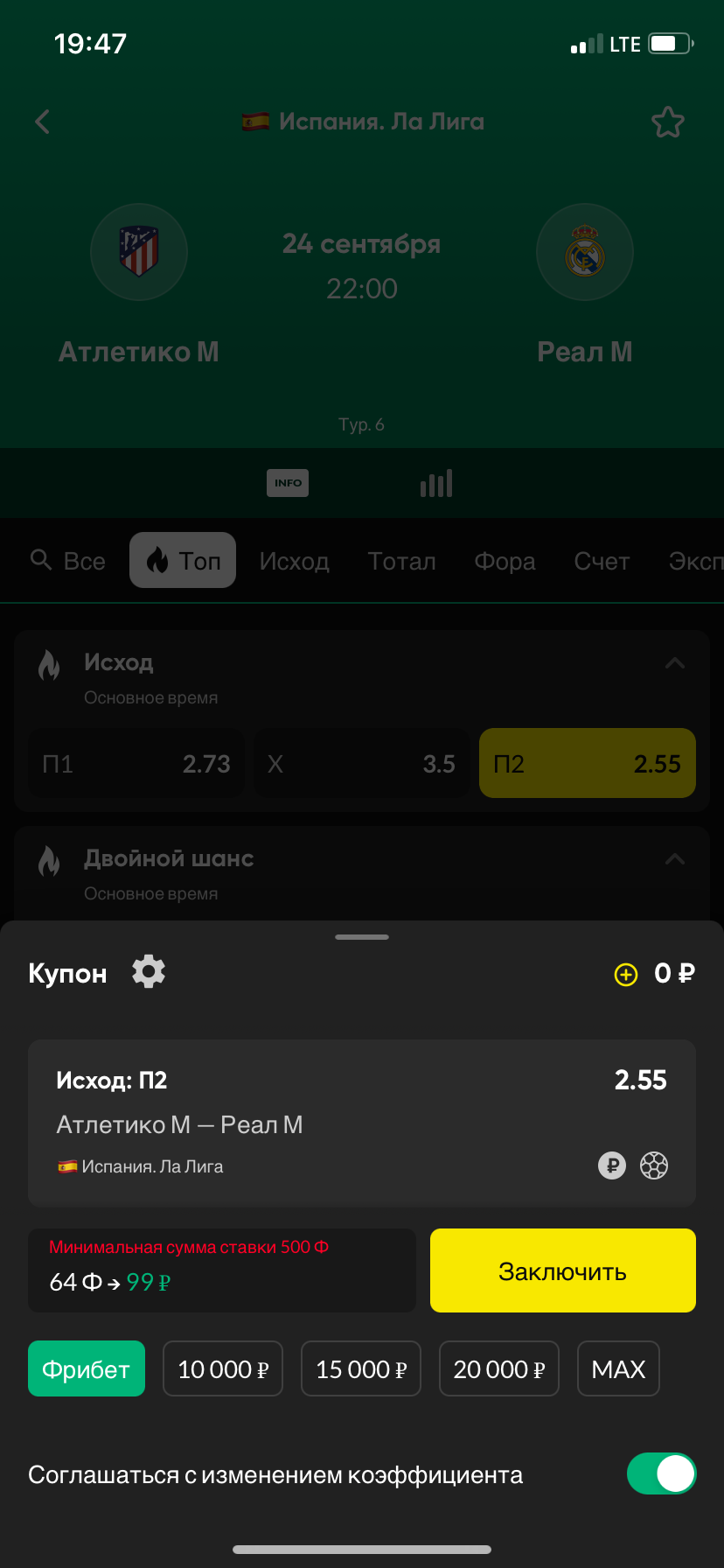Select the draw X at 3.5

pyautogui.click(x=361, y=764)
